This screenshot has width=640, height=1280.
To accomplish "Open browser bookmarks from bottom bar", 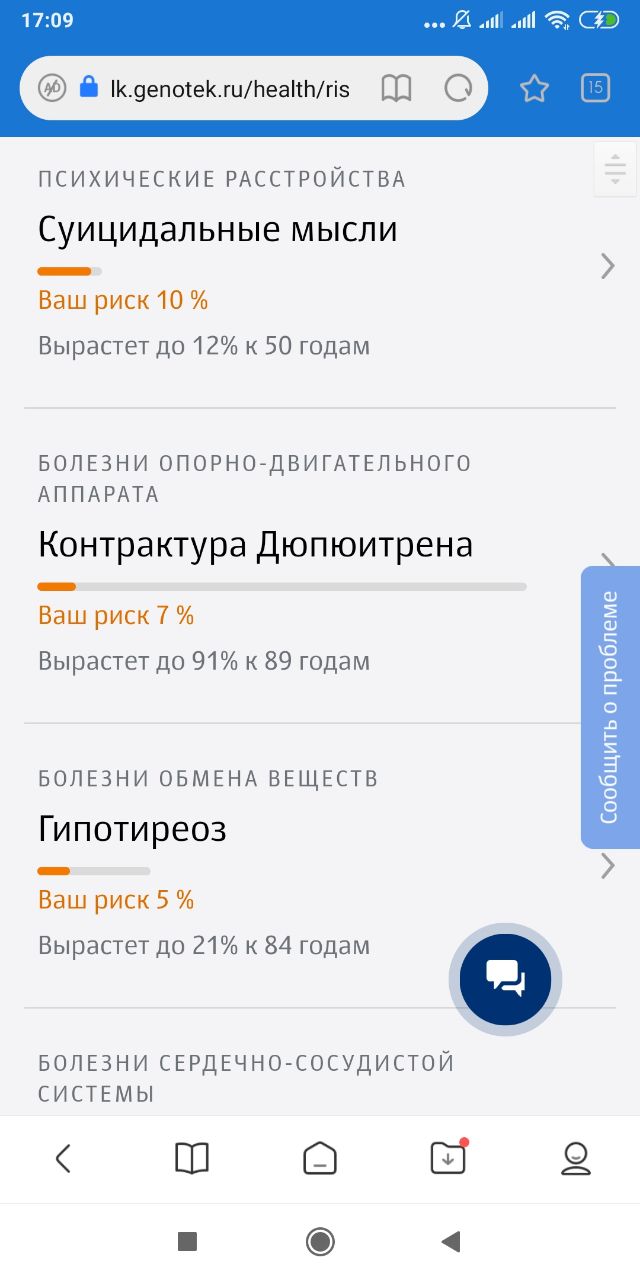I will [x=192, y=1159].
